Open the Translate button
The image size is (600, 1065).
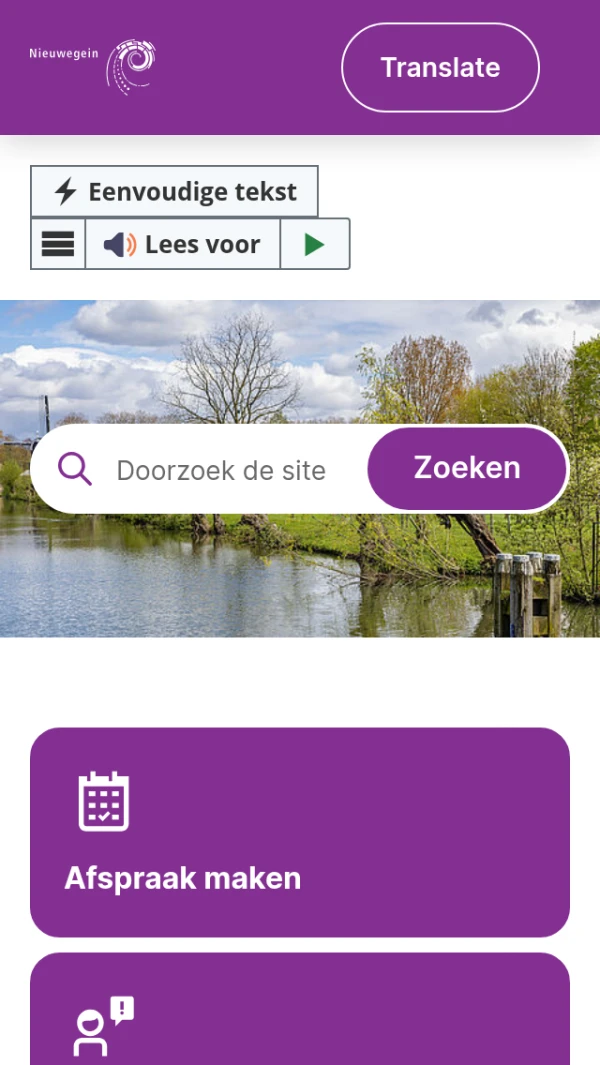[x=440, y=67]
